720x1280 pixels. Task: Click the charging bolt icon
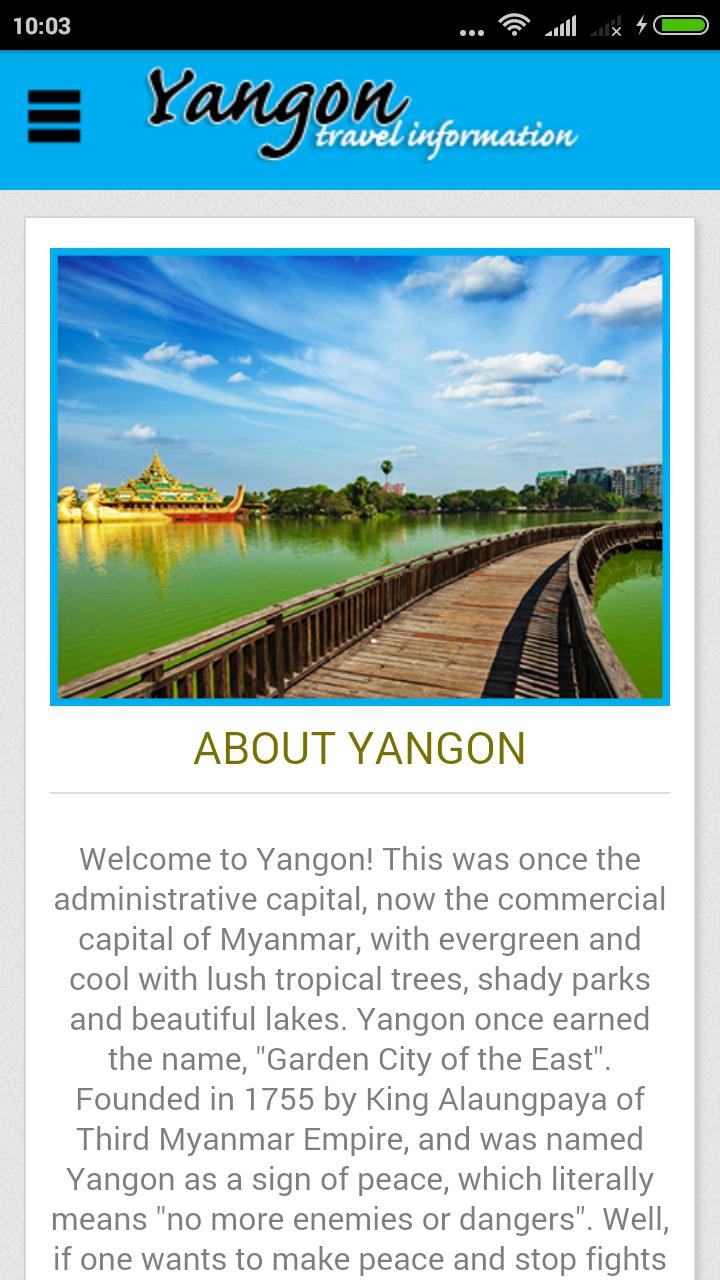coord(643,24)
